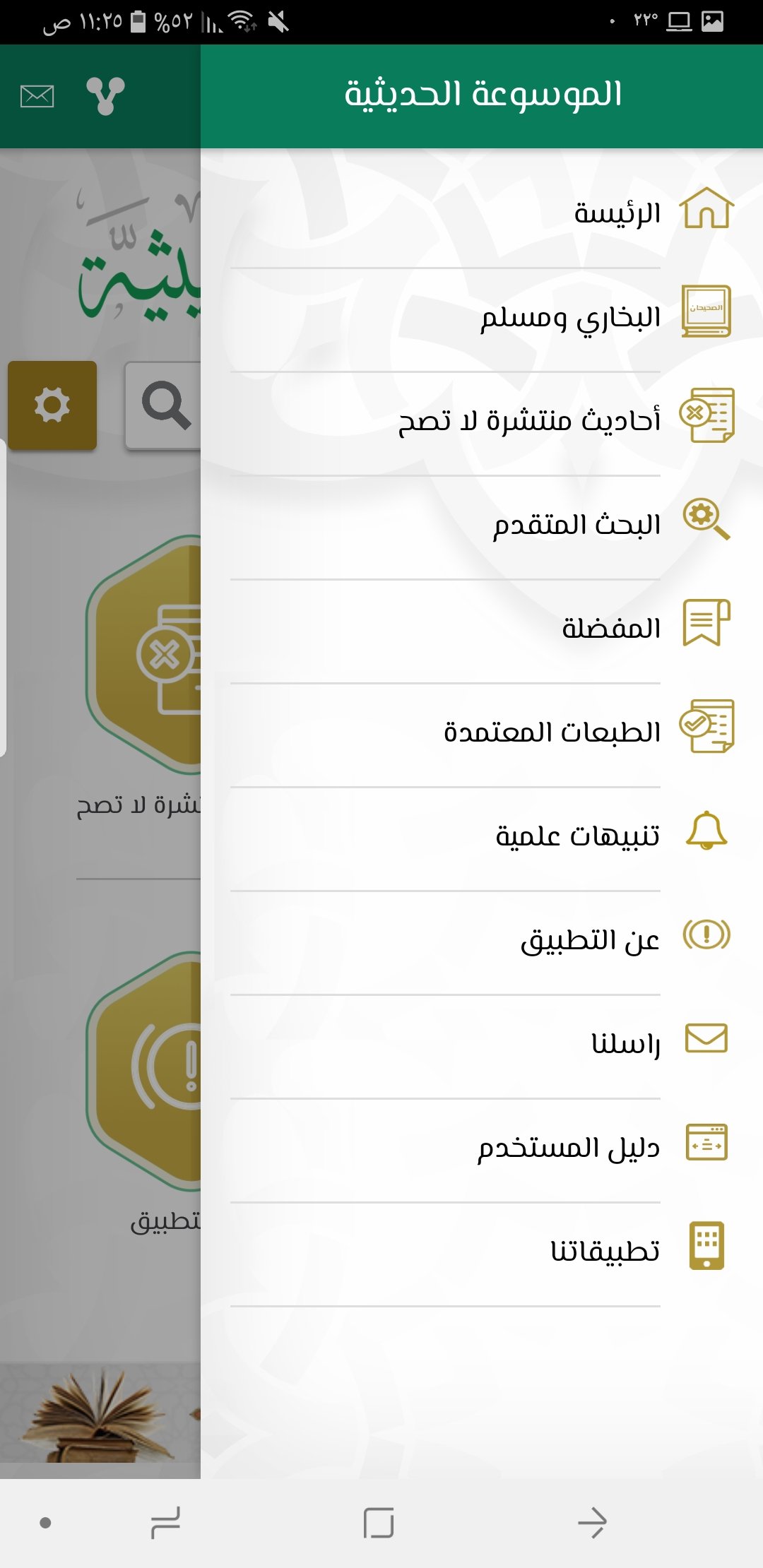Open المفضلة favorites

click(x=610, y=628)
